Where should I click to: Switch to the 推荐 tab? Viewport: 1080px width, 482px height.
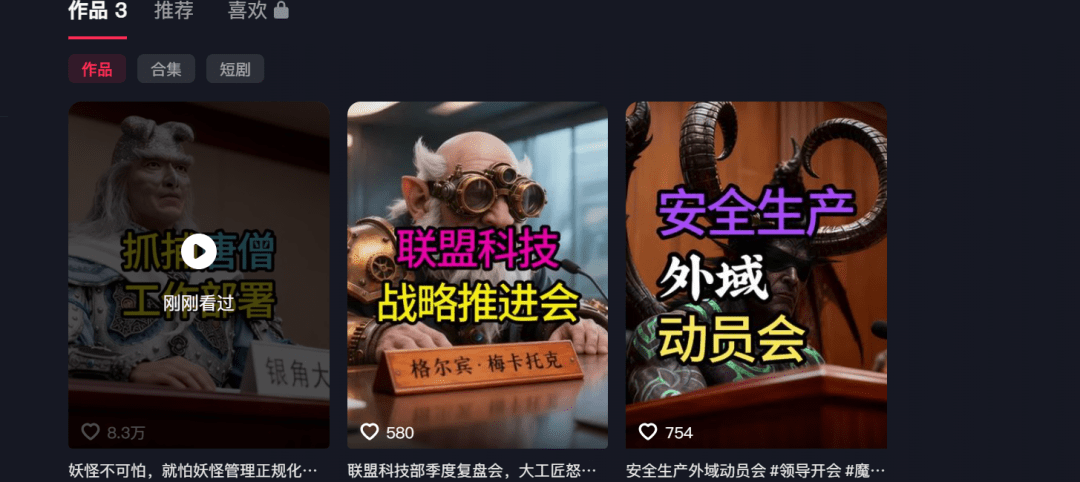174,11
